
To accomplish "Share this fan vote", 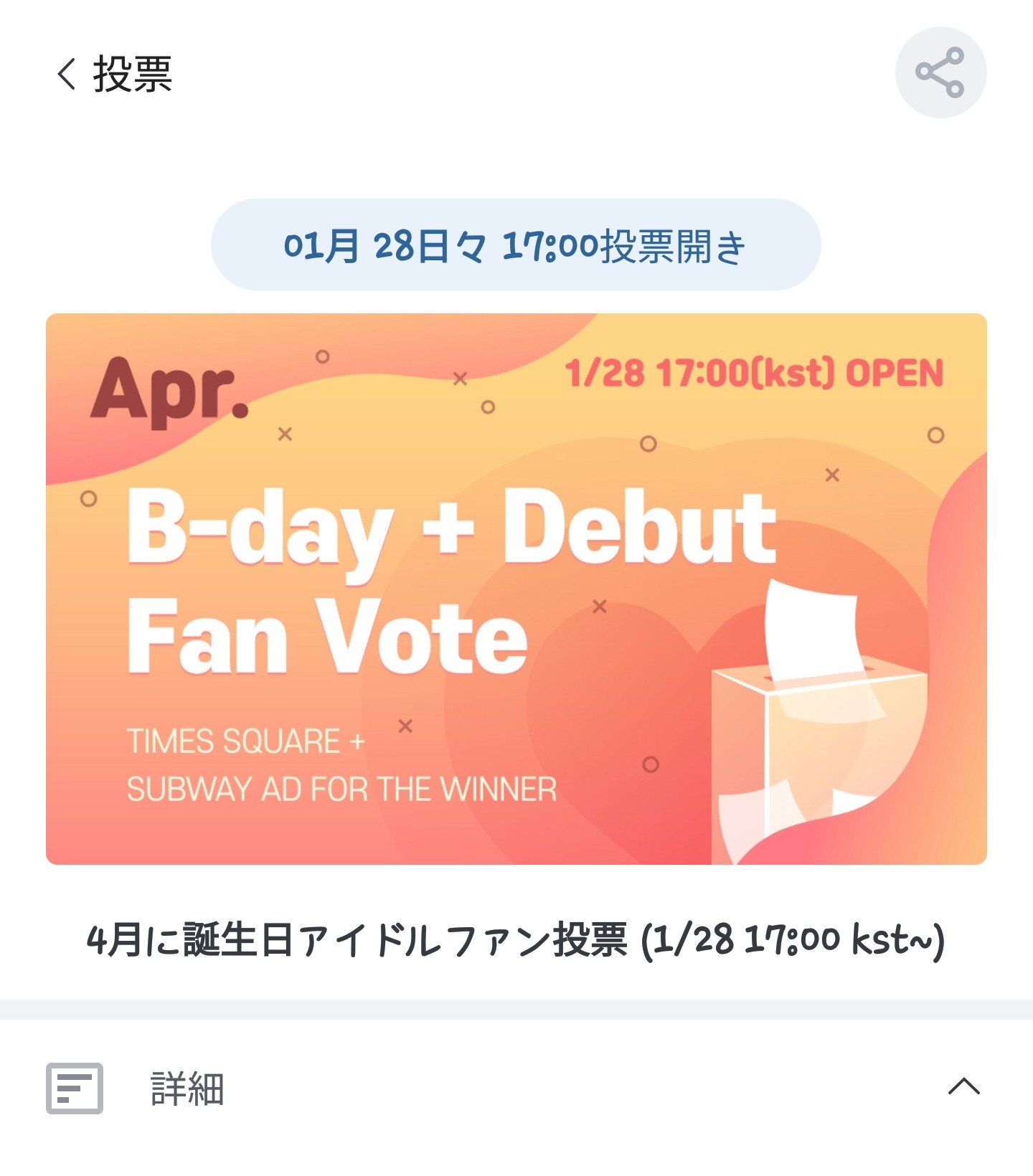I will 940,72.
